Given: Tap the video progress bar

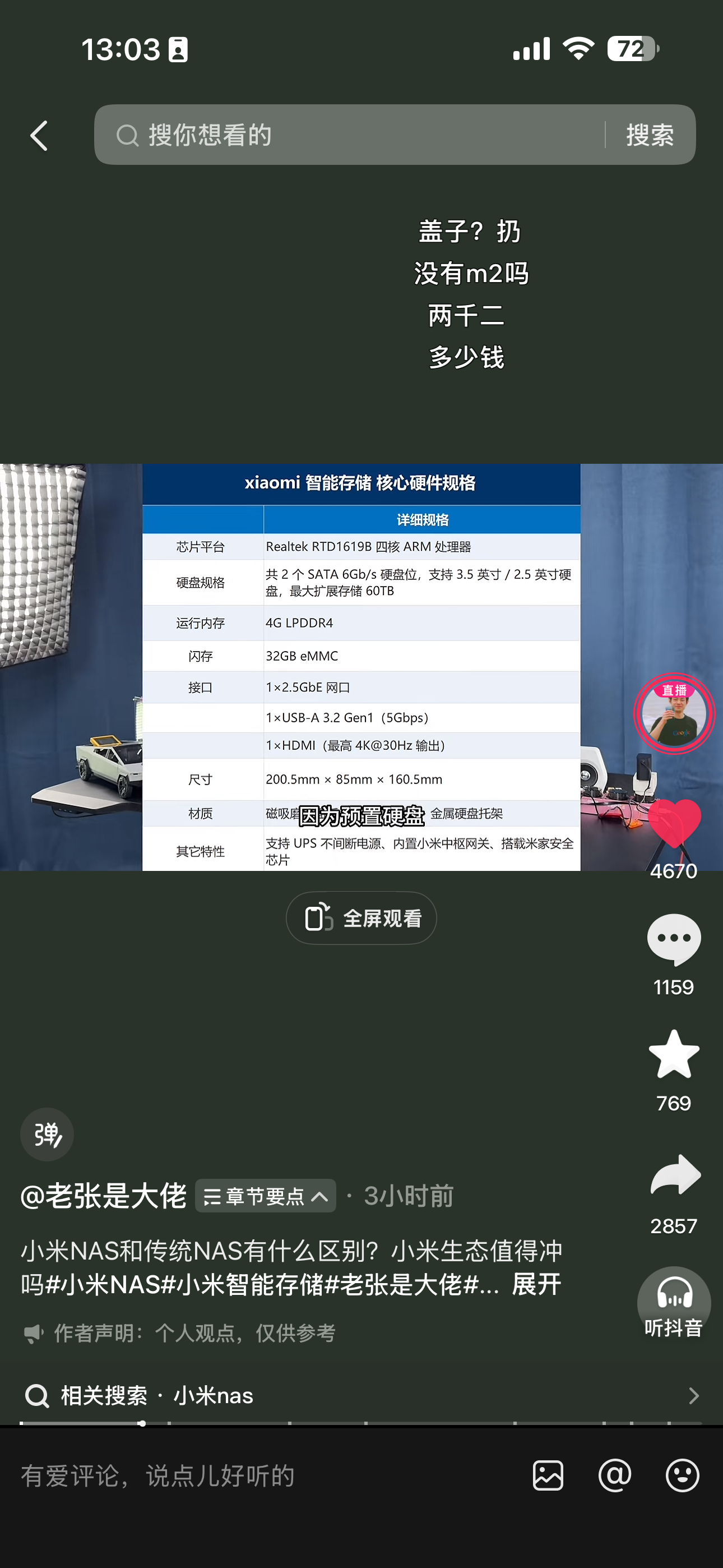Looking at the screenshot, I should coord(361,1423).
